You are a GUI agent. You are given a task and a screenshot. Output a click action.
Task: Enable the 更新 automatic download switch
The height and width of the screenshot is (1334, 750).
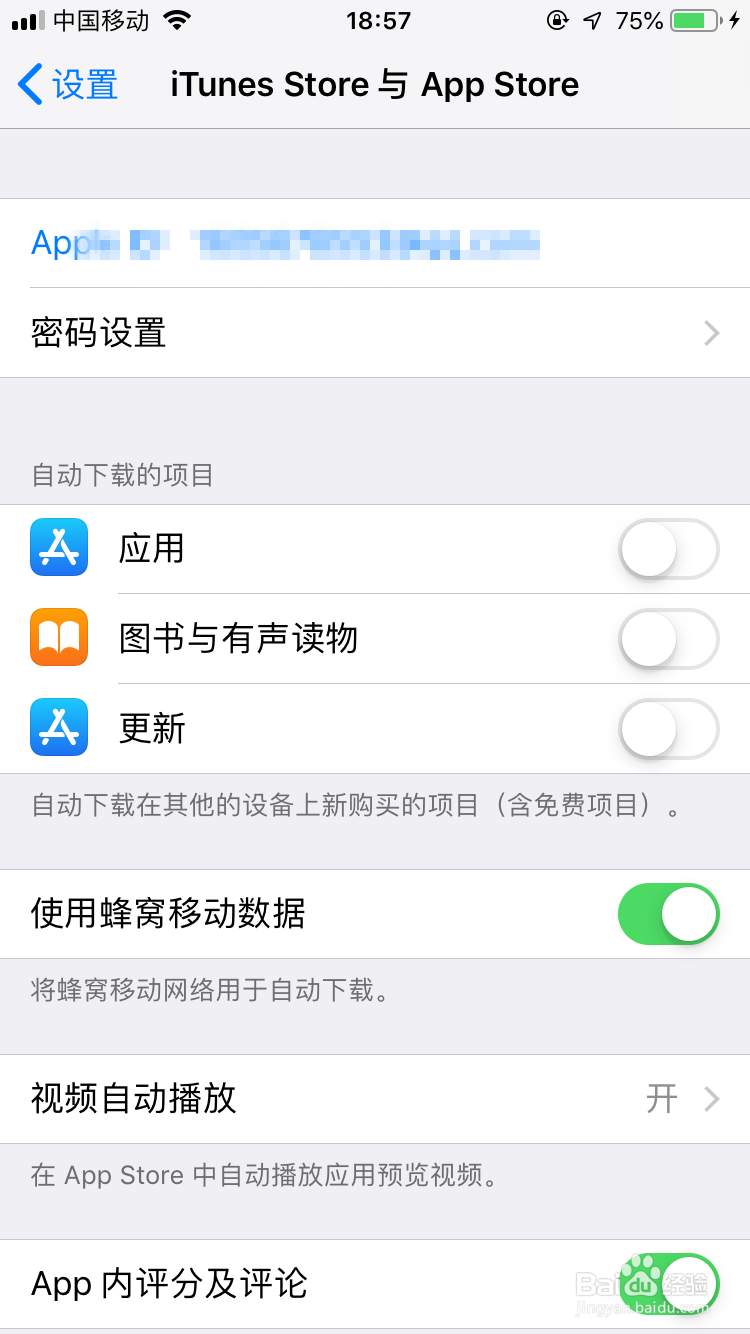(668, 728)
